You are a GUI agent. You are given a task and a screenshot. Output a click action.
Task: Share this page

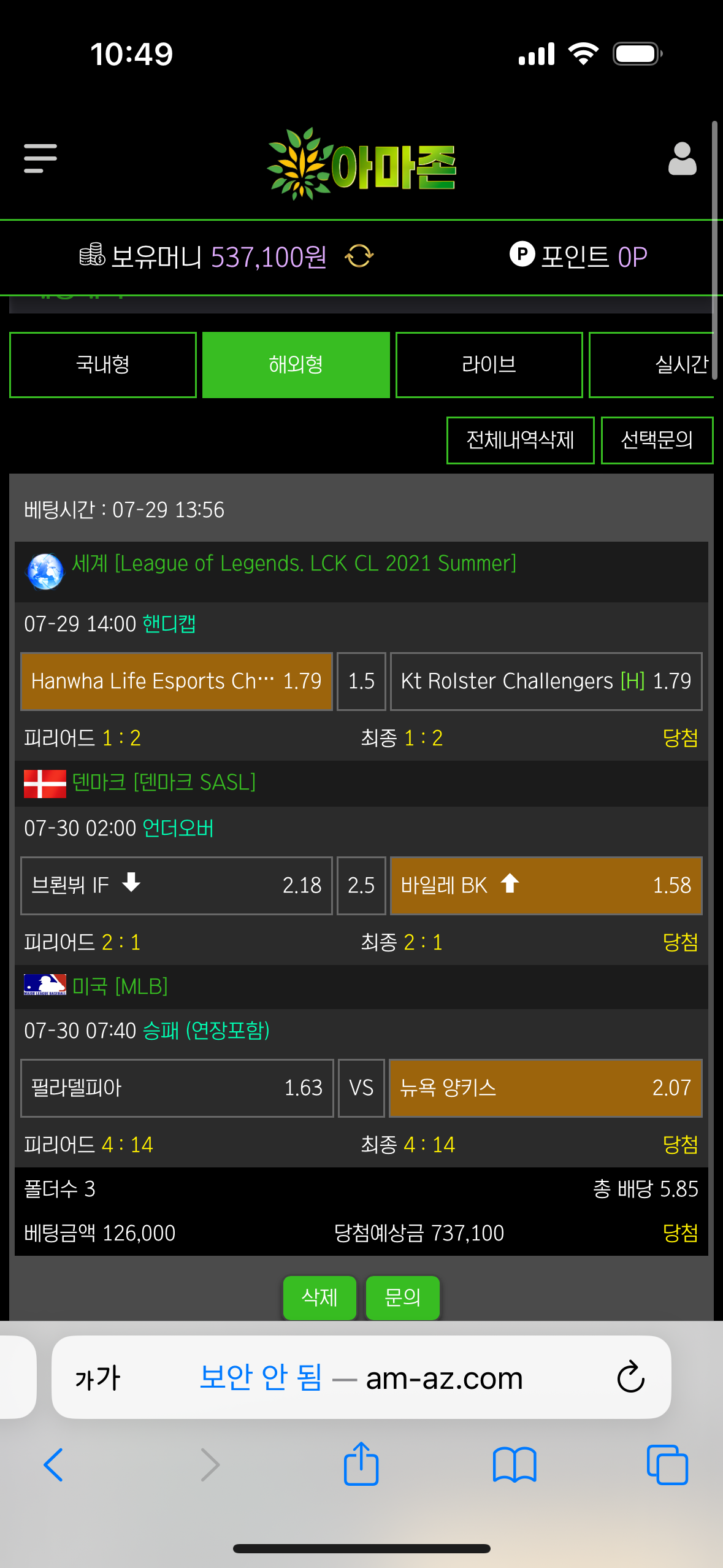coord(361,1463)
